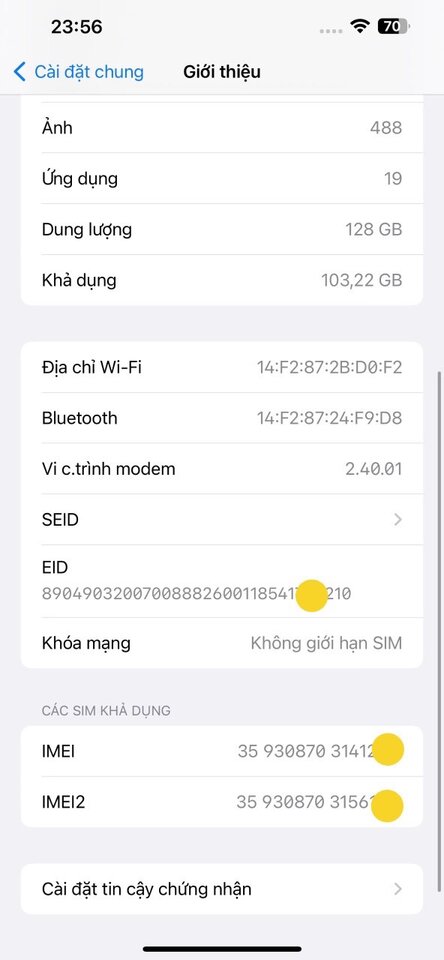Go back to Cài đặt chung
Screen dimensions: 444x960
[x=78, y=72]
